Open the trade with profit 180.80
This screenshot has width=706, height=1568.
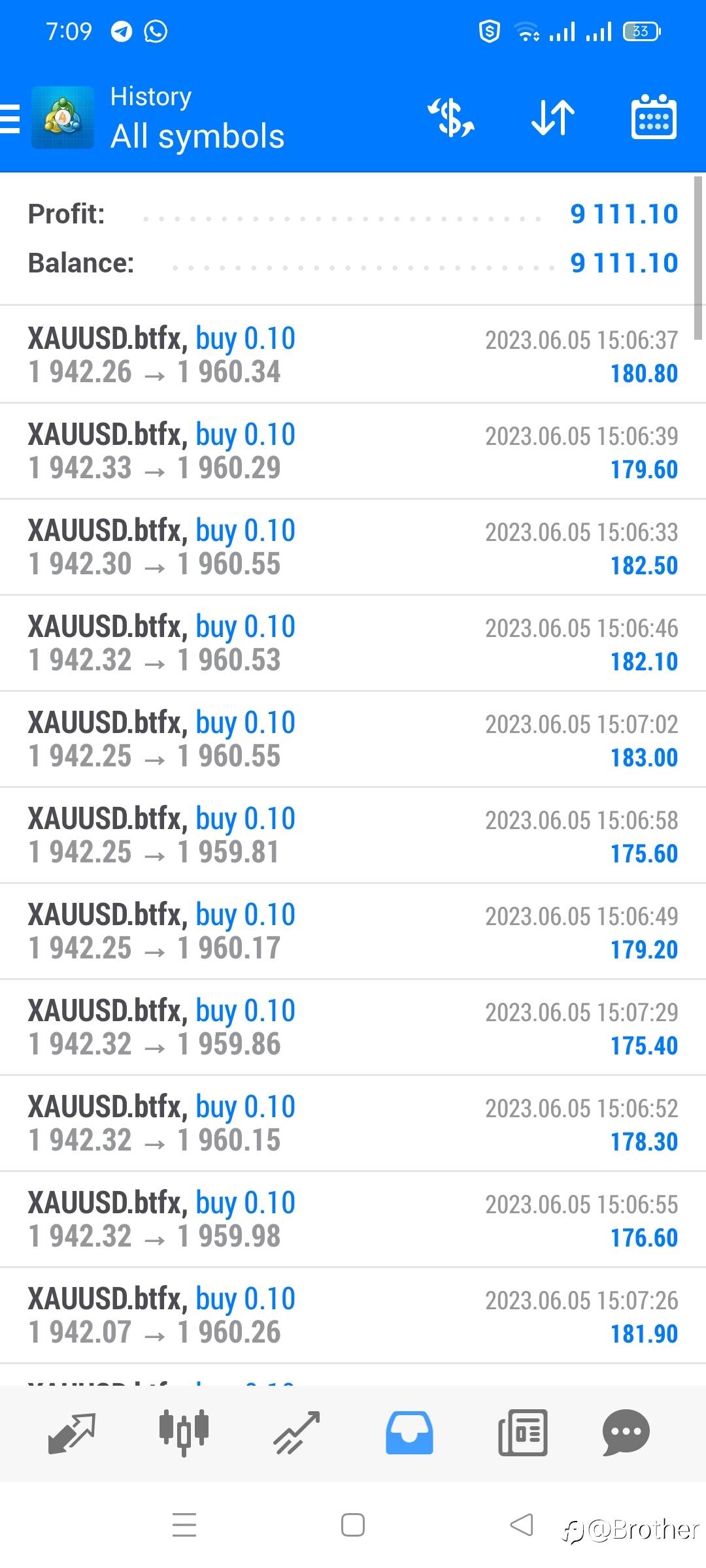[353, 355]
